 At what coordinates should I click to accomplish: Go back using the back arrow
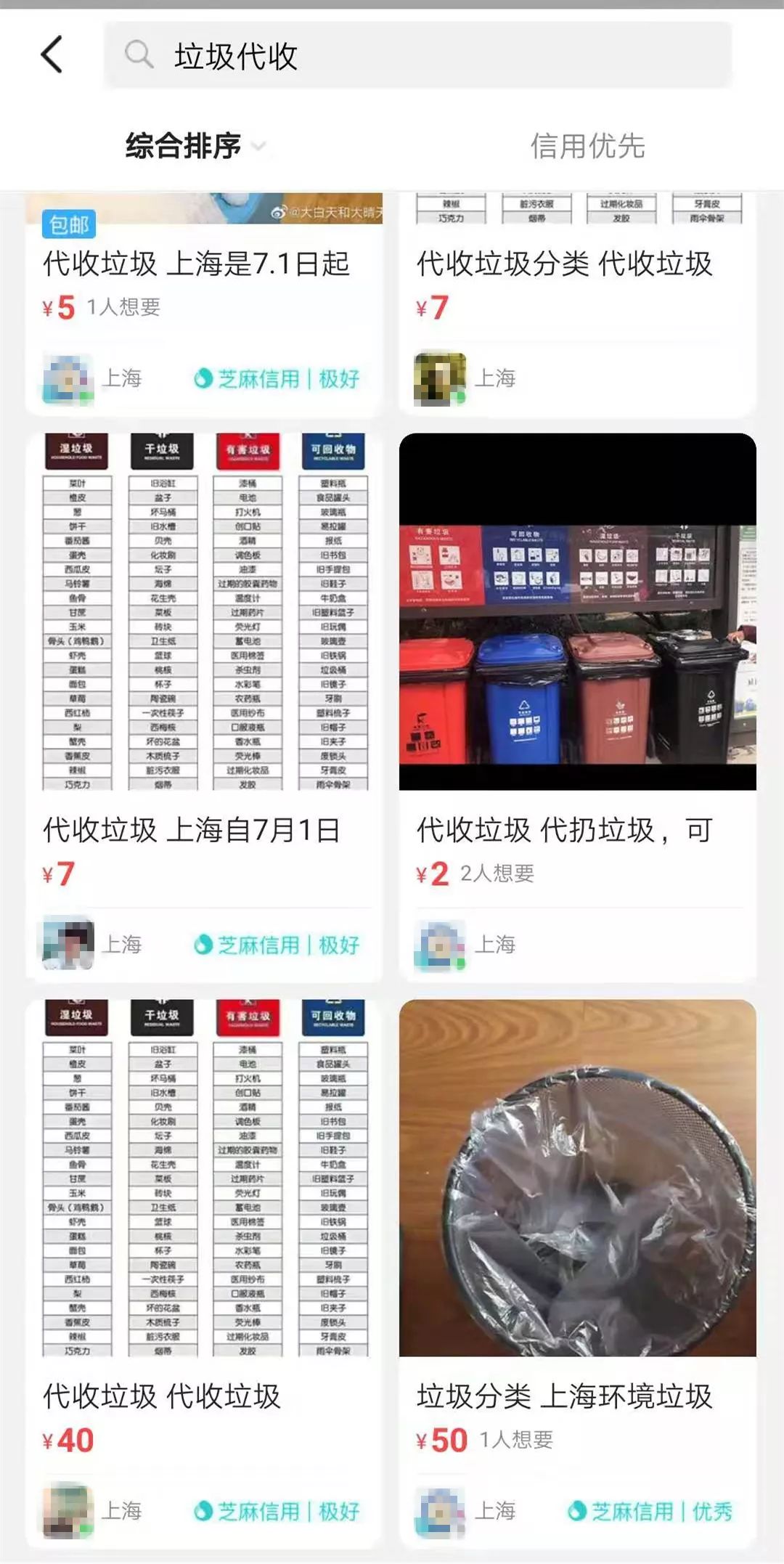point(52,55)
